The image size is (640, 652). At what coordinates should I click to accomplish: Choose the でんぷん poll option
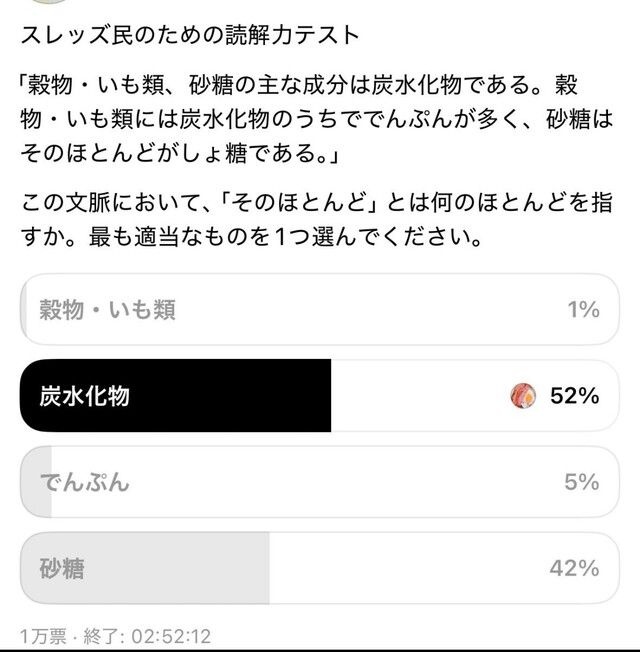(319, 482)
